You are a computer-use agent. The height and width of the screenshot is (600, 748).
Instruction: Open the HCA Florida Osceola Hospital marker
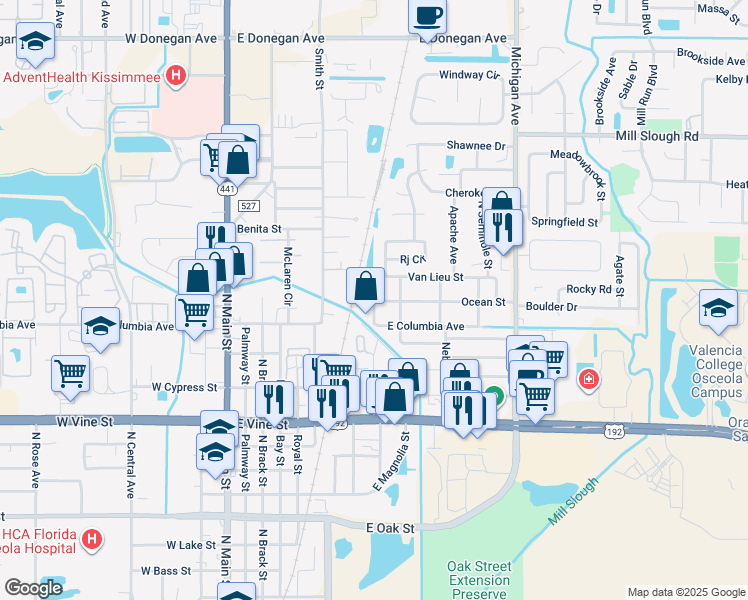(x=91, y=540)
